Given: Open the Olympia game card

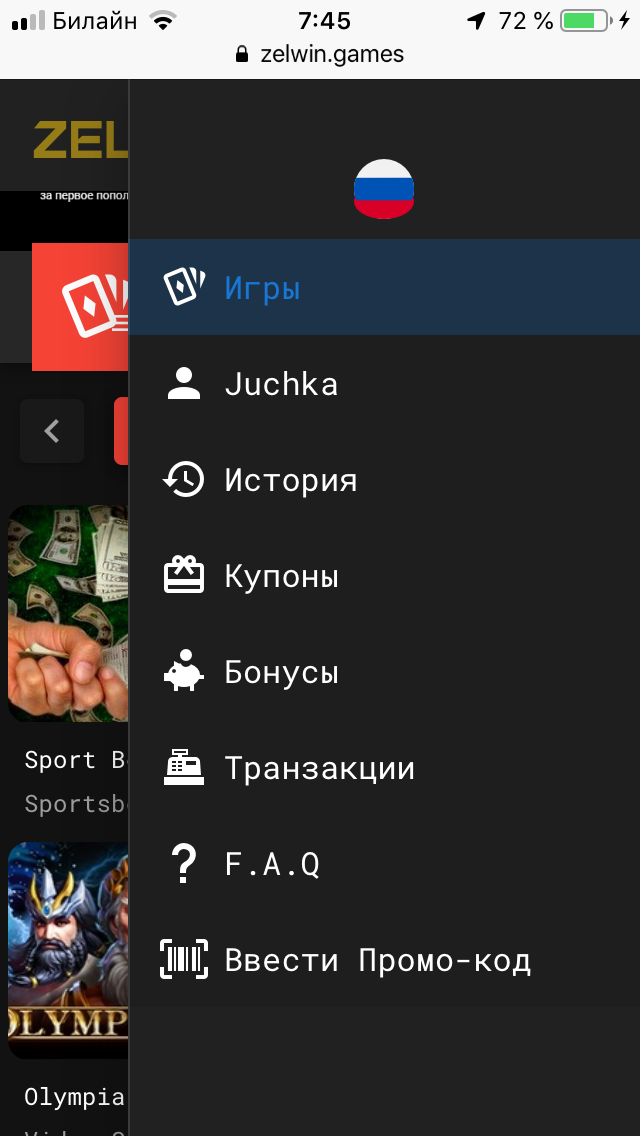Looking at the screenshot, I should pos(68,950).
